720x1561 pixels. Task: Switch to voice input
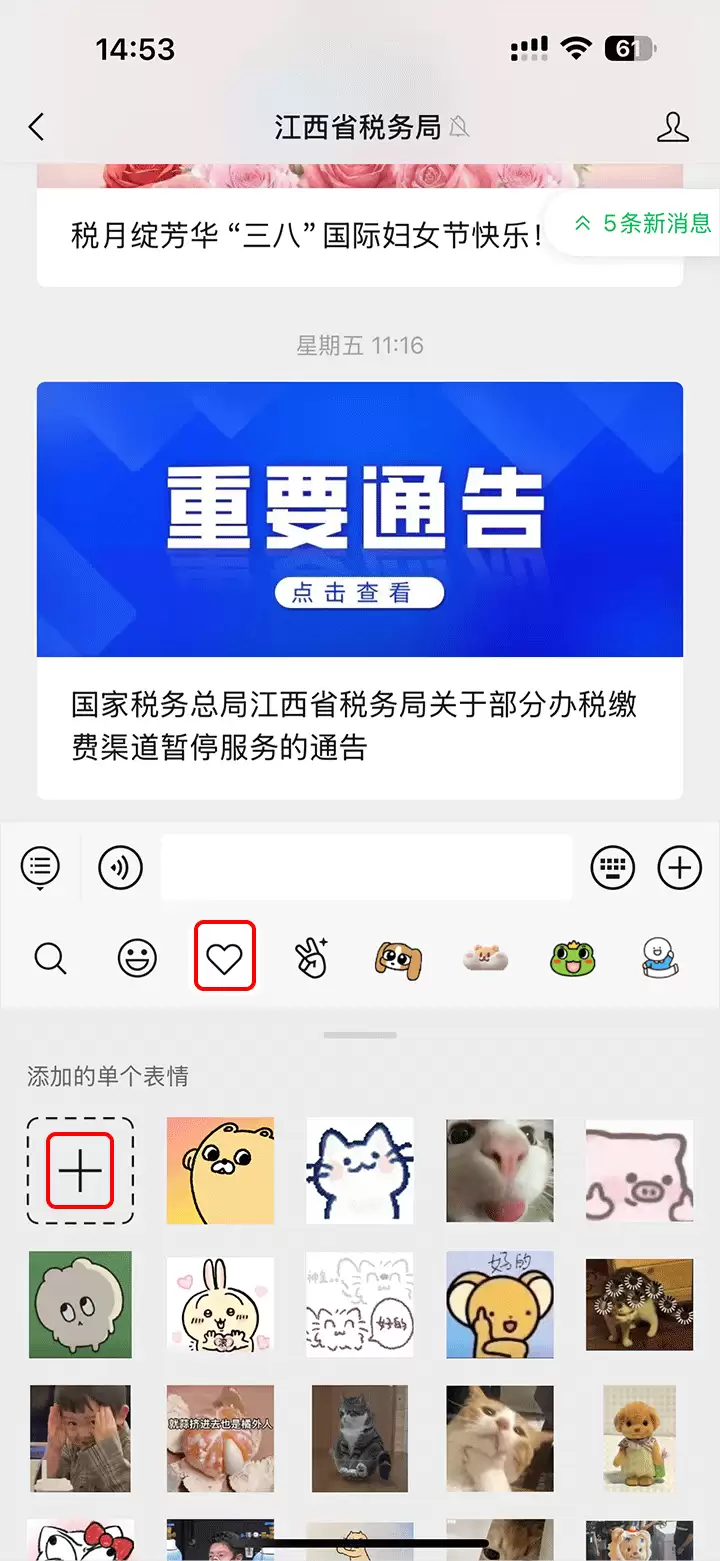coord(120,867)
